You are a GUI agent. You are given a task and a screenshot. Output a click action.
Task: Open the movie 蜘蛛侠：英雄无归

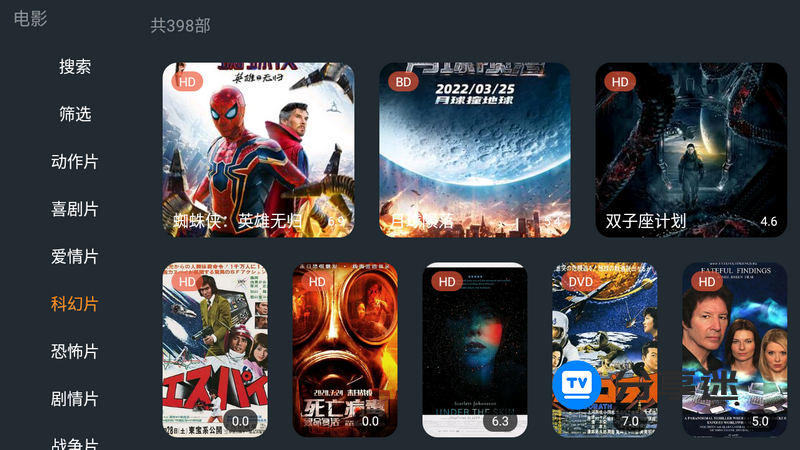(258, 150)
